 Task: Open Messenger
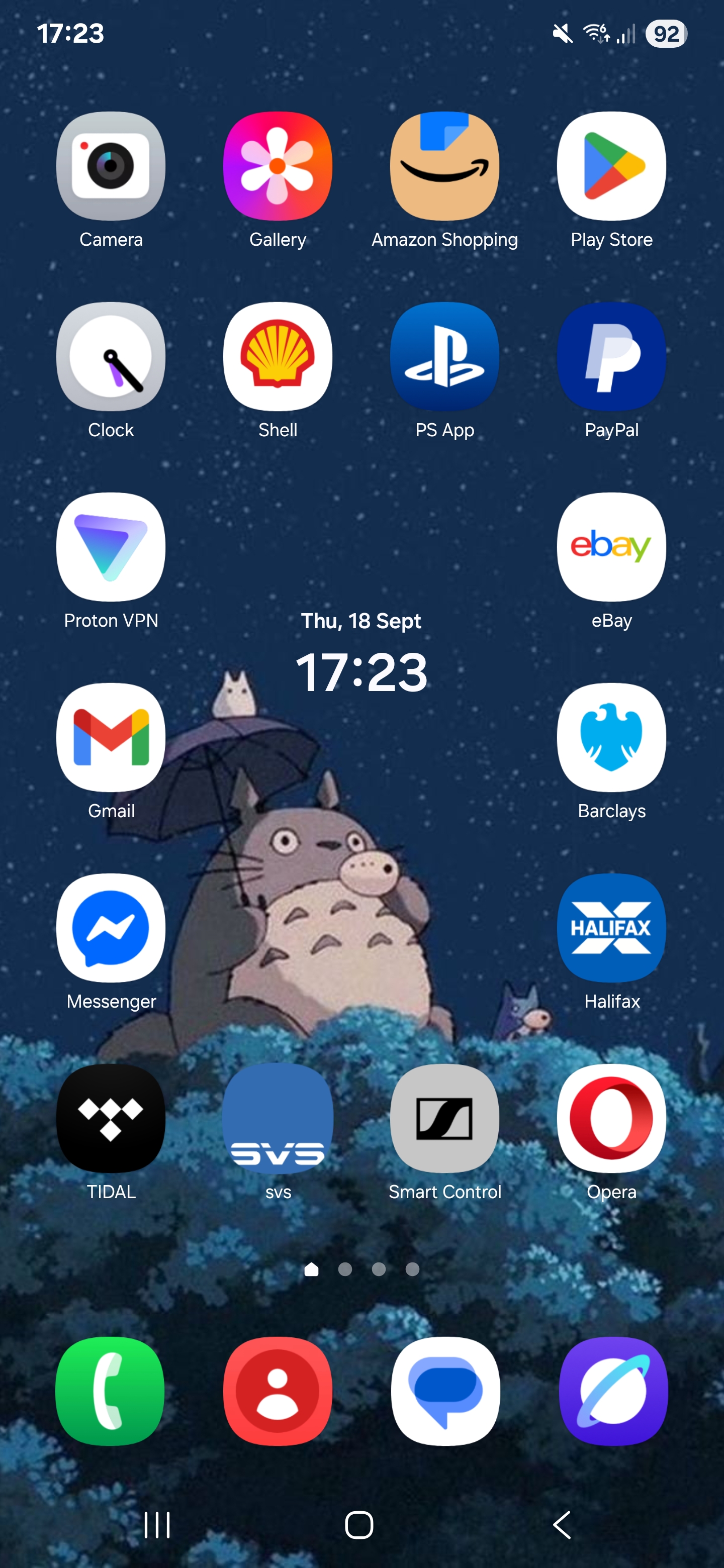coord(111,928)
